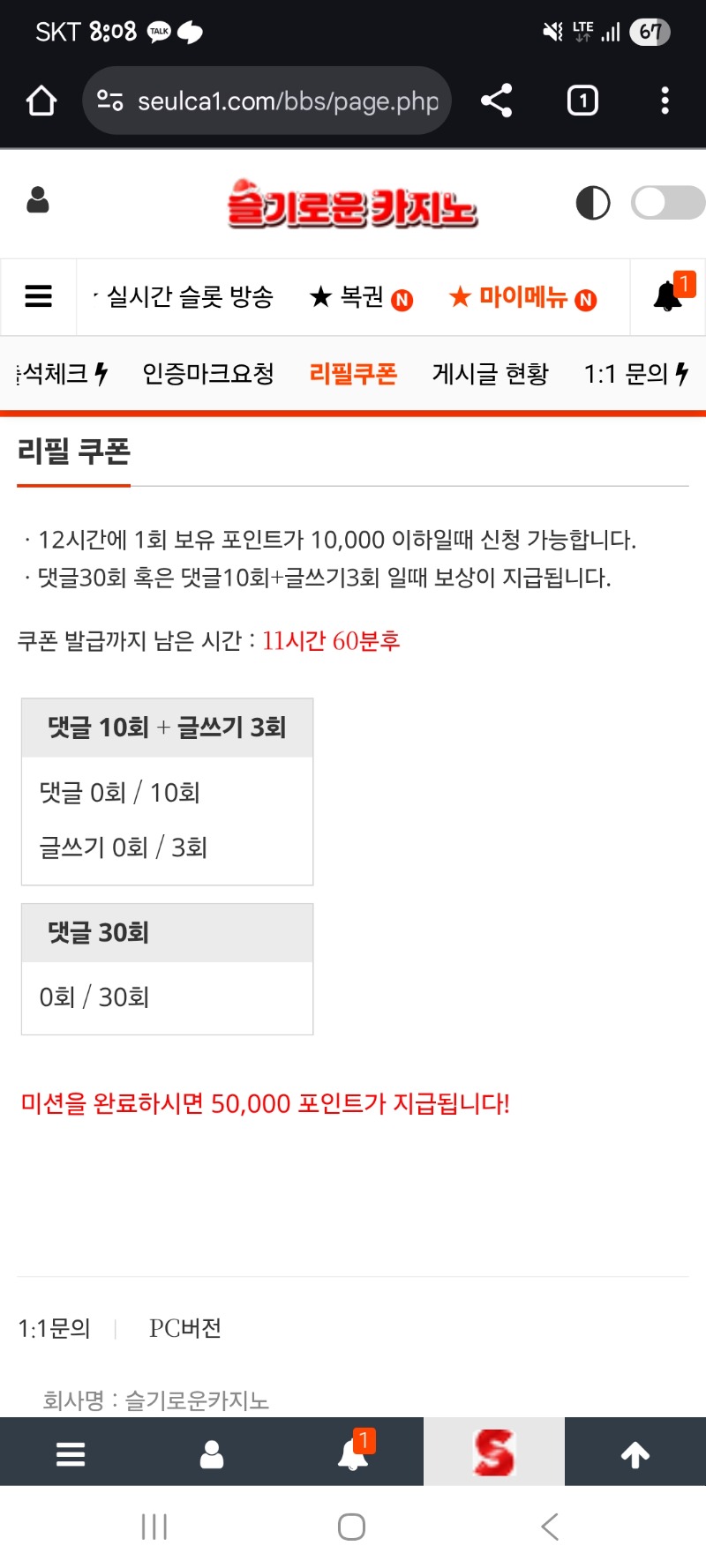This screenshot has height=1568, width=706.
Task: Open the user profile icon in the header
Action: click(x=38, y=200)
